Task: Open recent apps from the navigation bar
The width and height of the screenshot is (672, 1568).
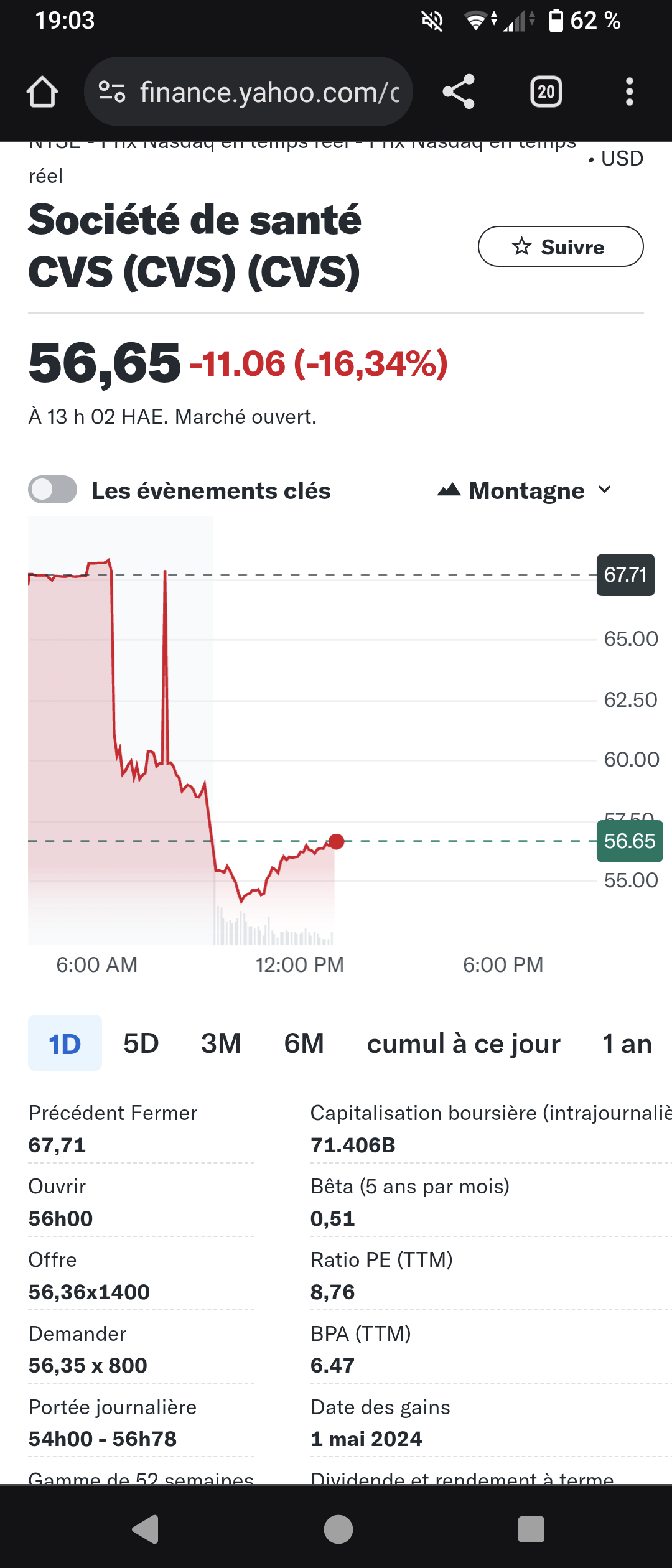Action: [x=531, y=1529]
